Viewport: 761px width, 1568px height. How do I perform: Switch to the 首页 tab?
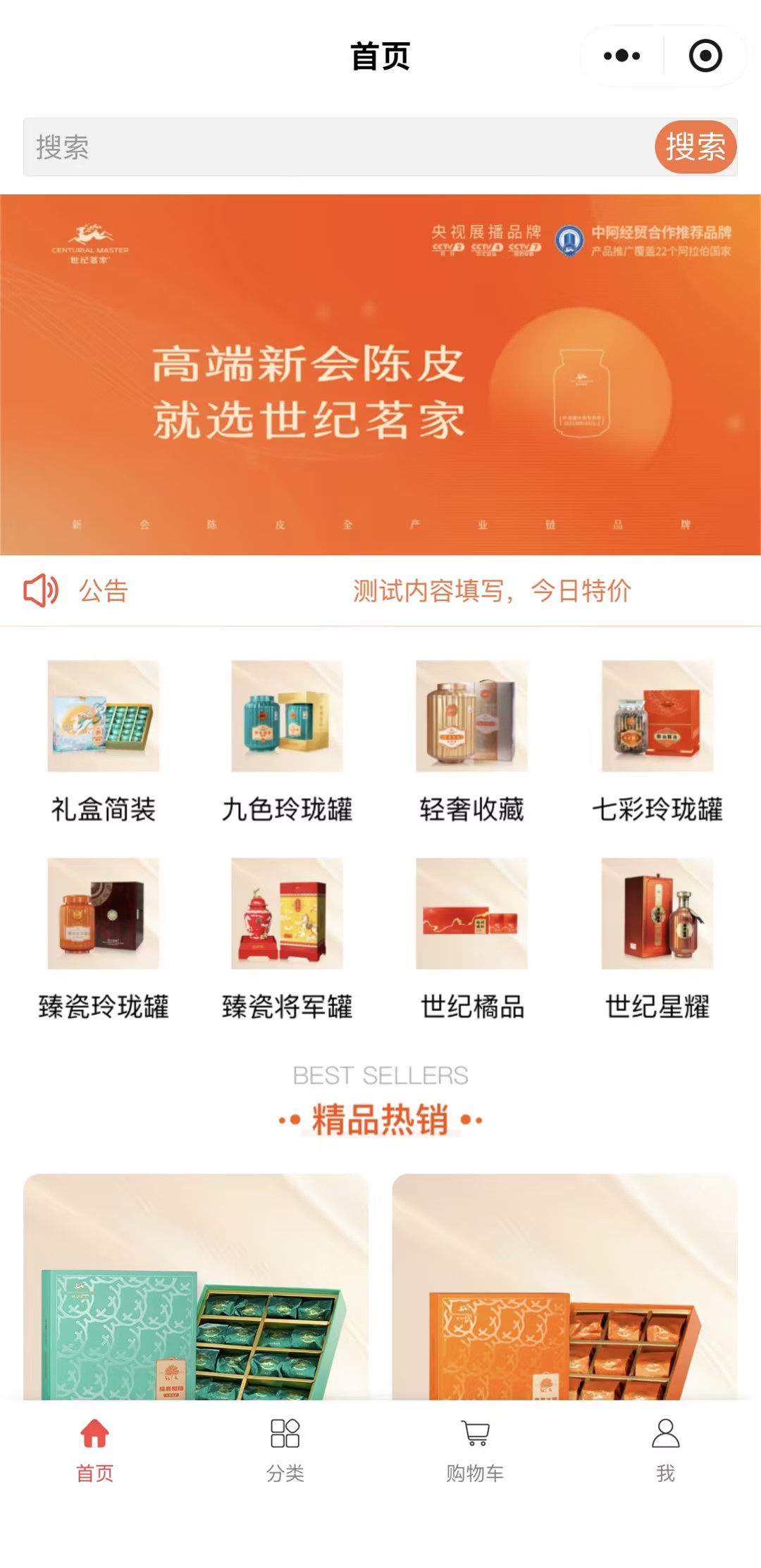95,1451
